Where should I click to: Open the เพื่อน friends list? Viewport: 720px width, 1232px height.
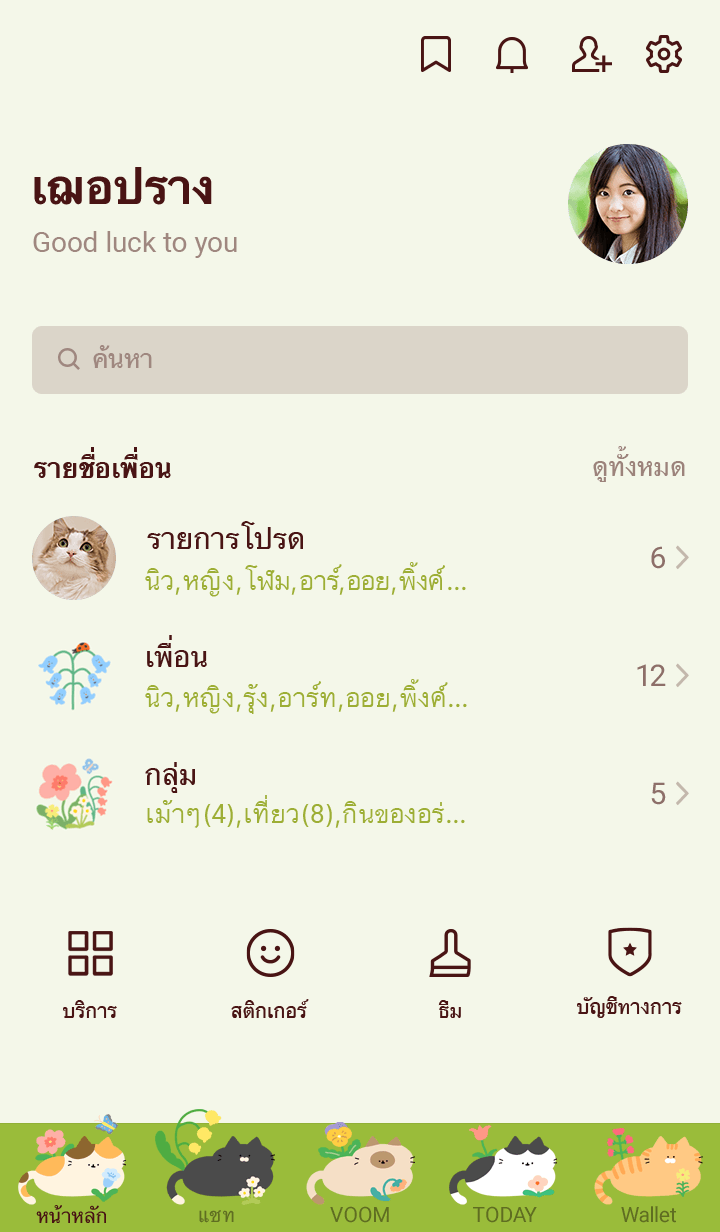[360, 676]
